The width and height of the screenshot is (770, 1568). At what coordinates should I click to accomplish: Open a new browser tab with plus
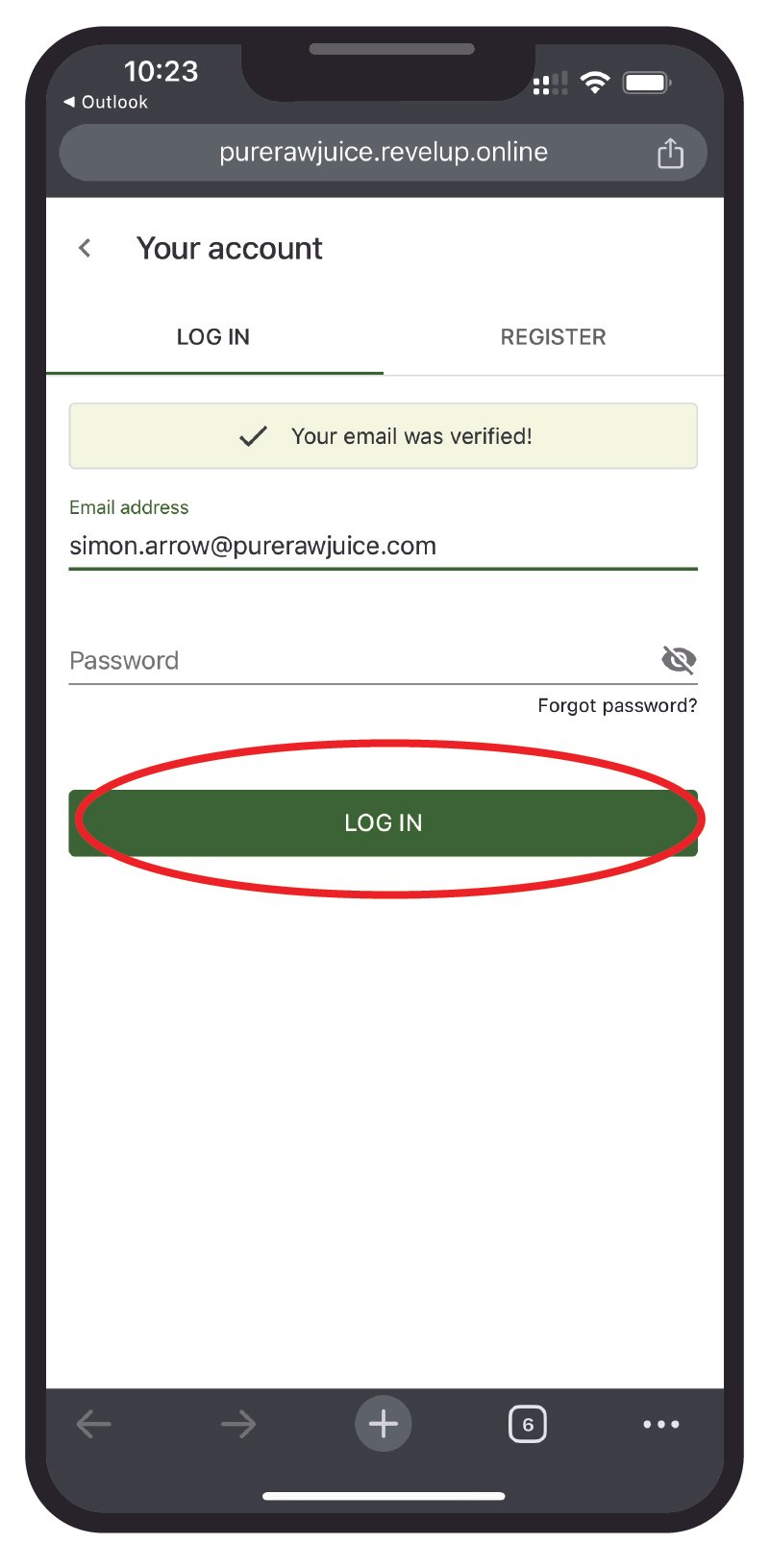(384, 1424)
